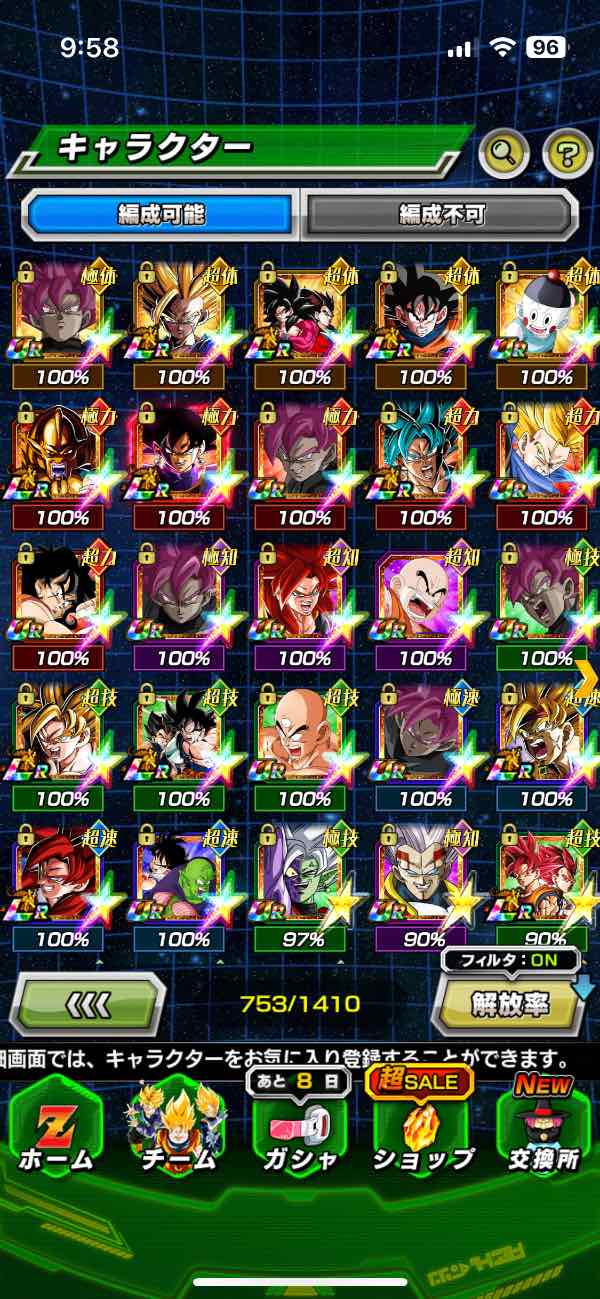
Task: Open the magnifying glass search icon
Action: [505, 153]
